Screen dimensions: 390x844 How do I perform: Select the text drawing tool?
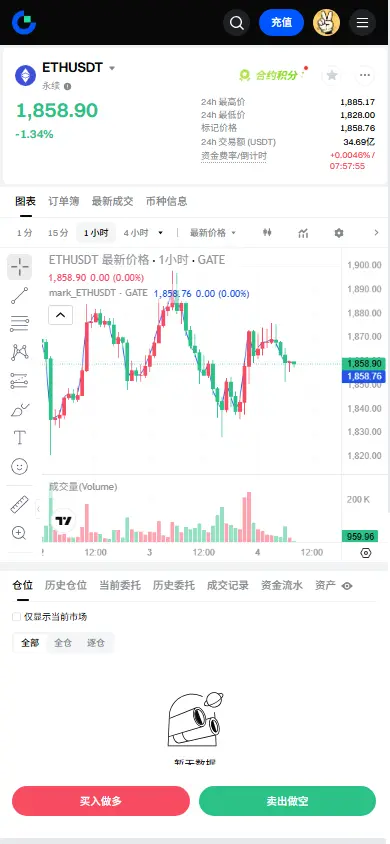tap(19, 437)
